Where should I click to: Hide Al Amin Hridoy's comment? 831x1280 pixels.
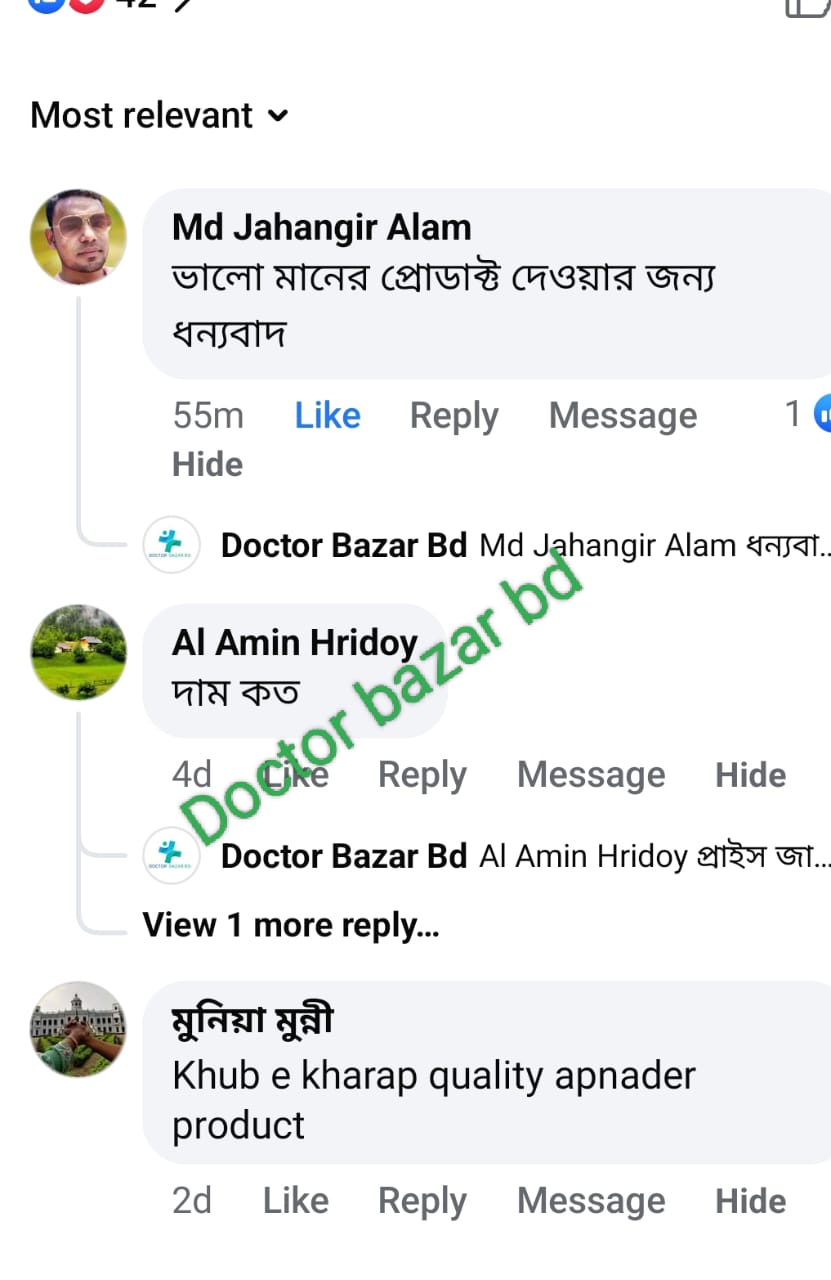[750, 775]
